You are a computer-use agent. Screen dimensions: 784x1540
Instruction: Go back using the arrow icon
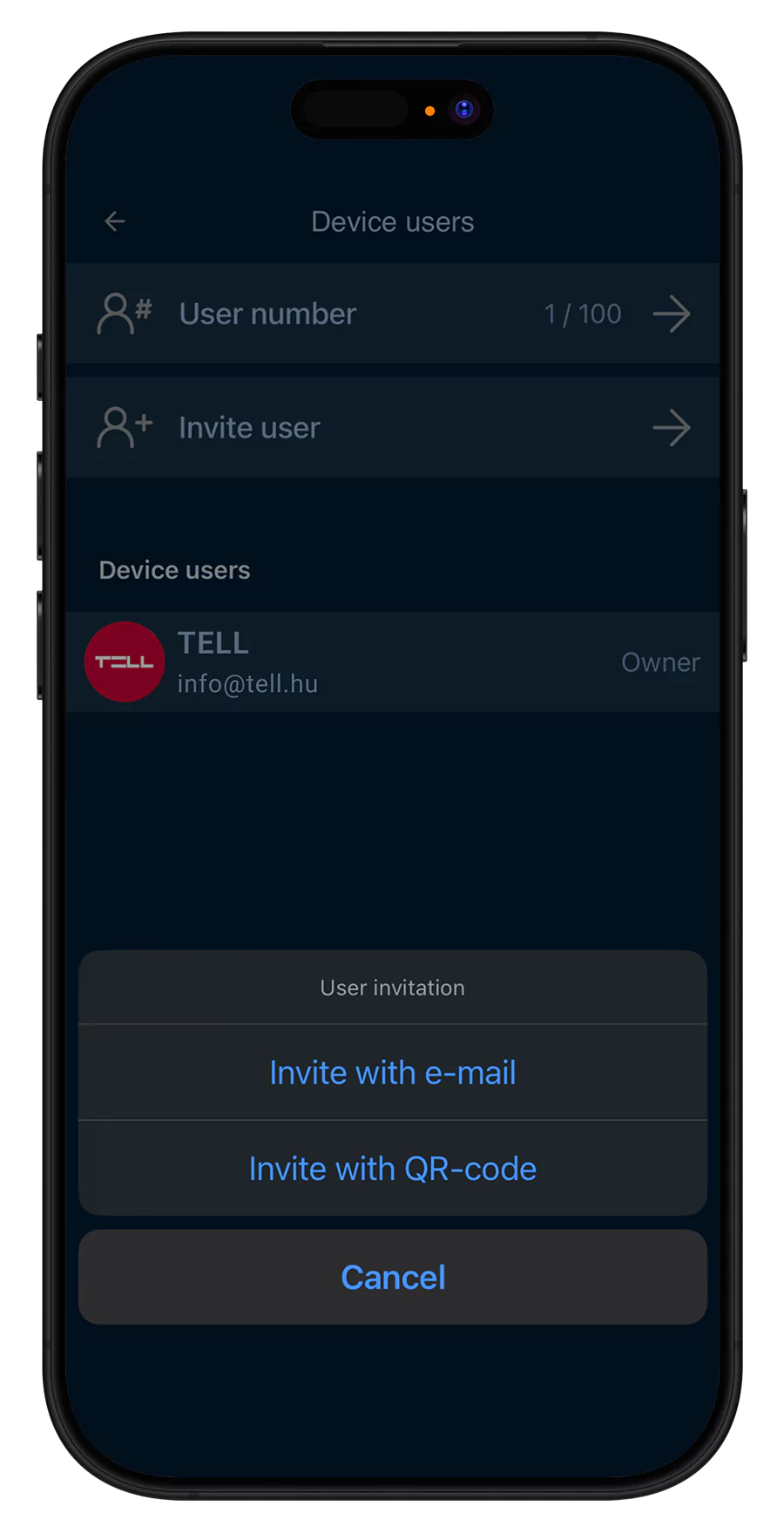[115, 221]
